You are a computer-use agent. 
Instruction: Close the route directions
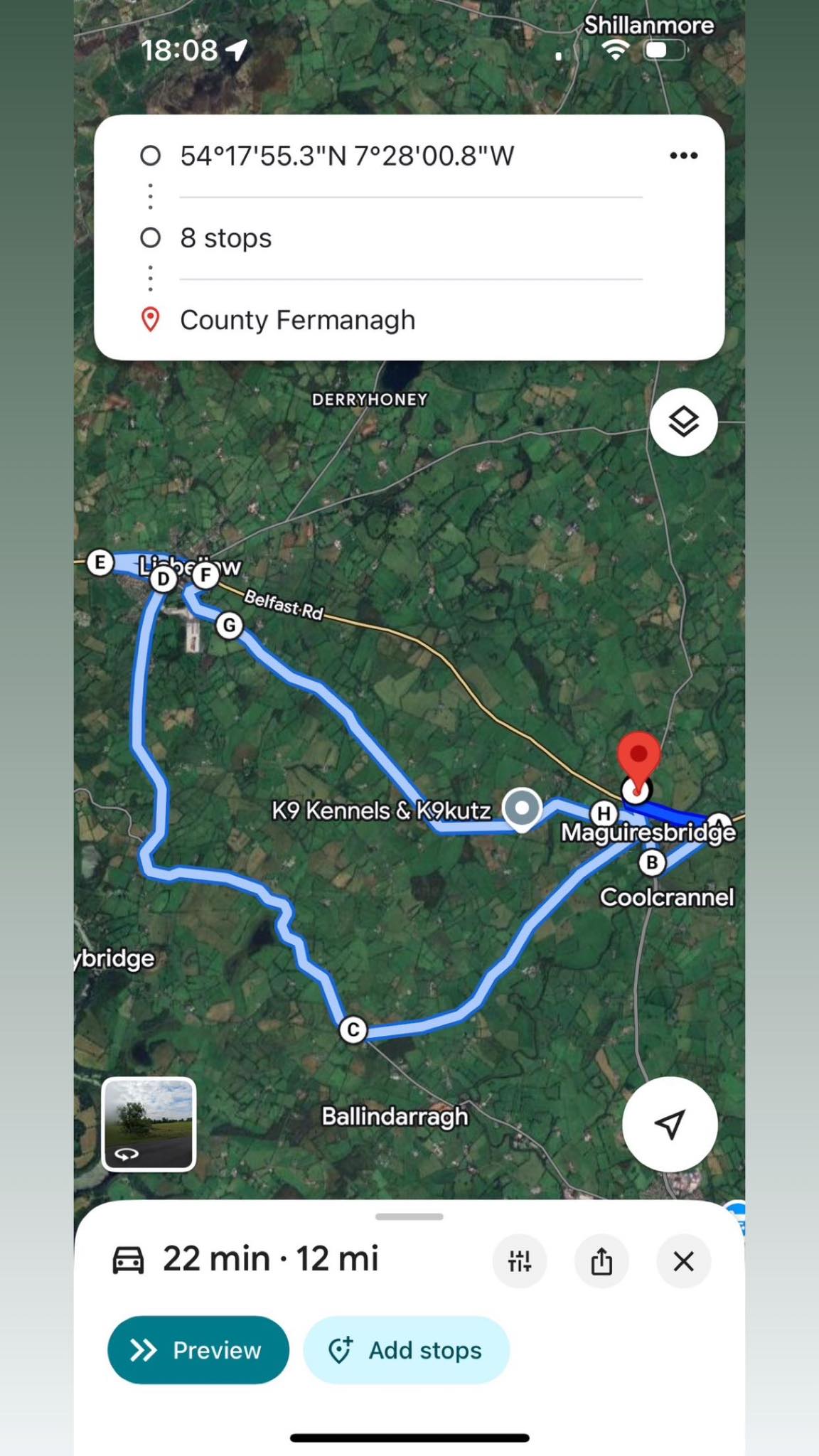pyautogui.click(x=683, y=1261)
